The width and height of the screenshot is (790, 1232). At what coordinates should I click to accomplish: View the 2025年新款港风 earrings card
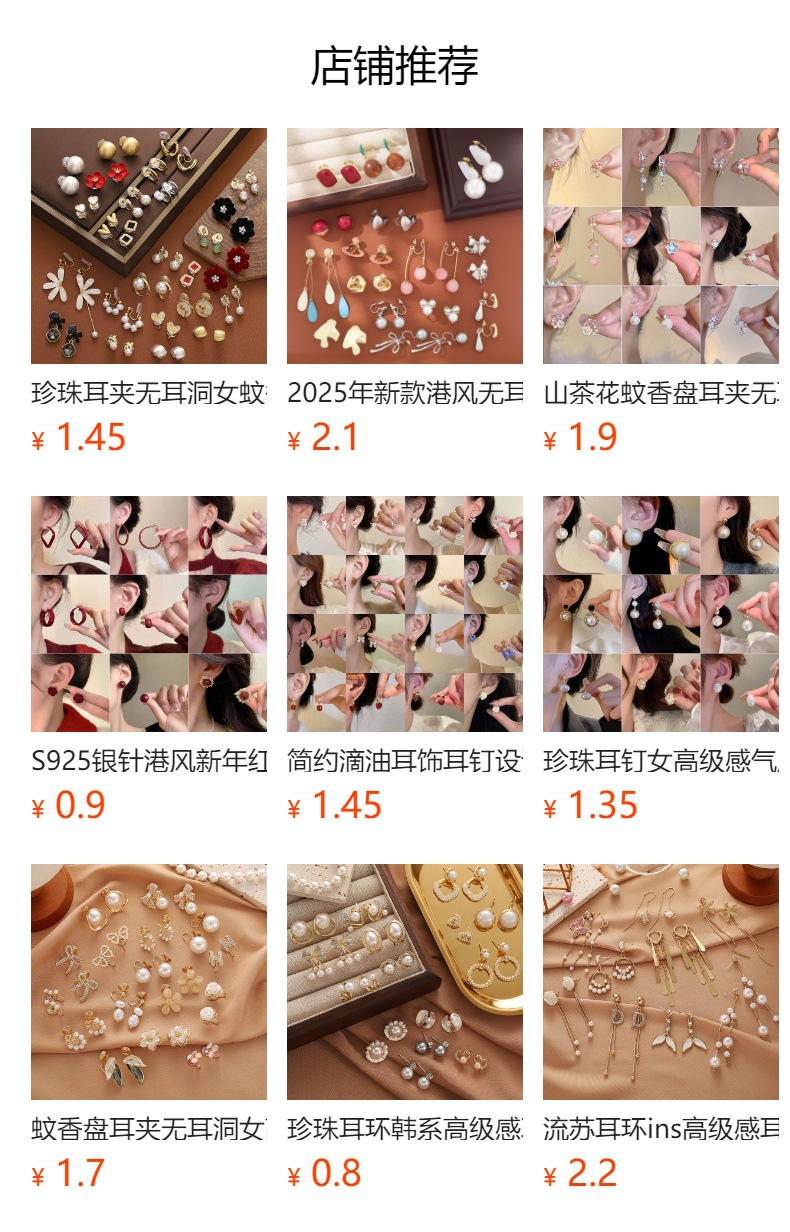tap(404, 246)
